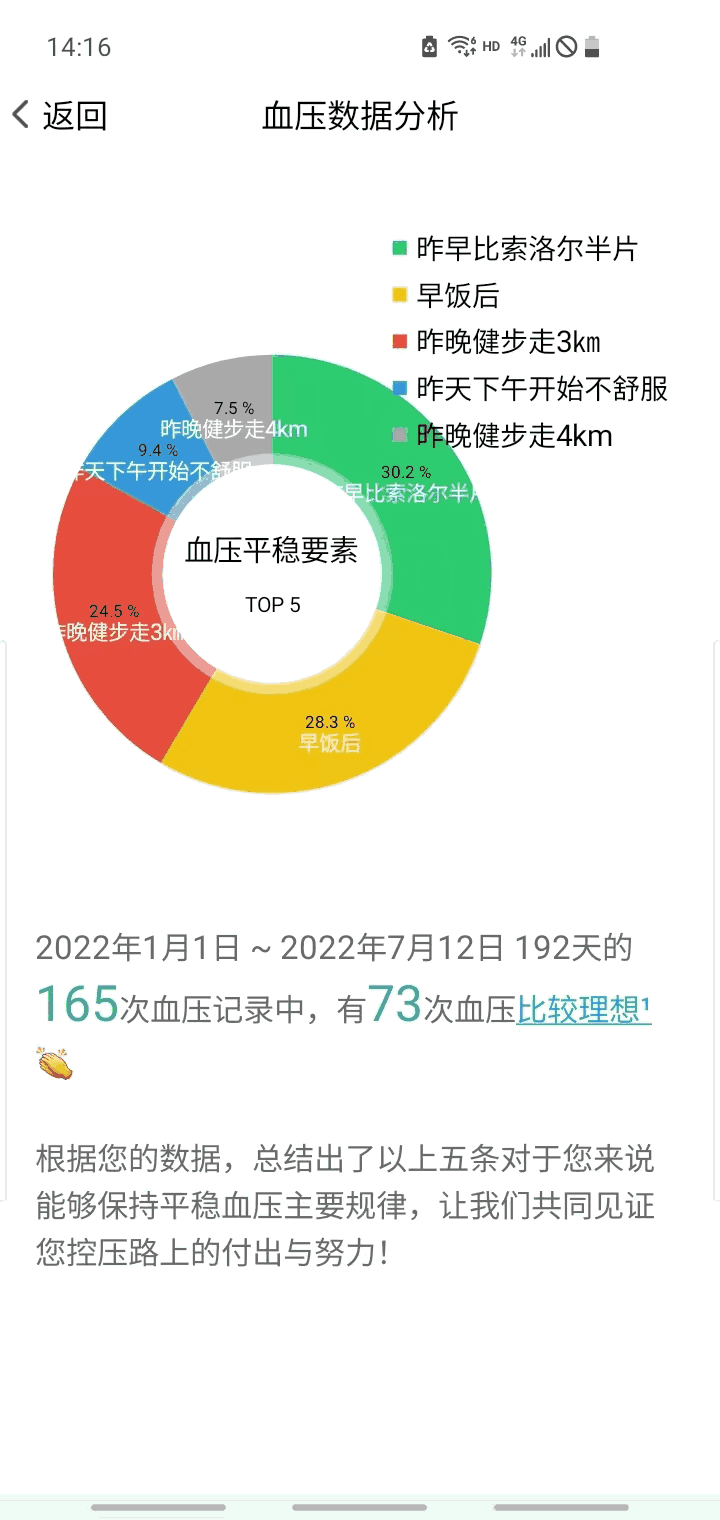Go back via the 返回 button
Image resolution: width=720 pixels, height=1520 pixels.
(59, 116)
